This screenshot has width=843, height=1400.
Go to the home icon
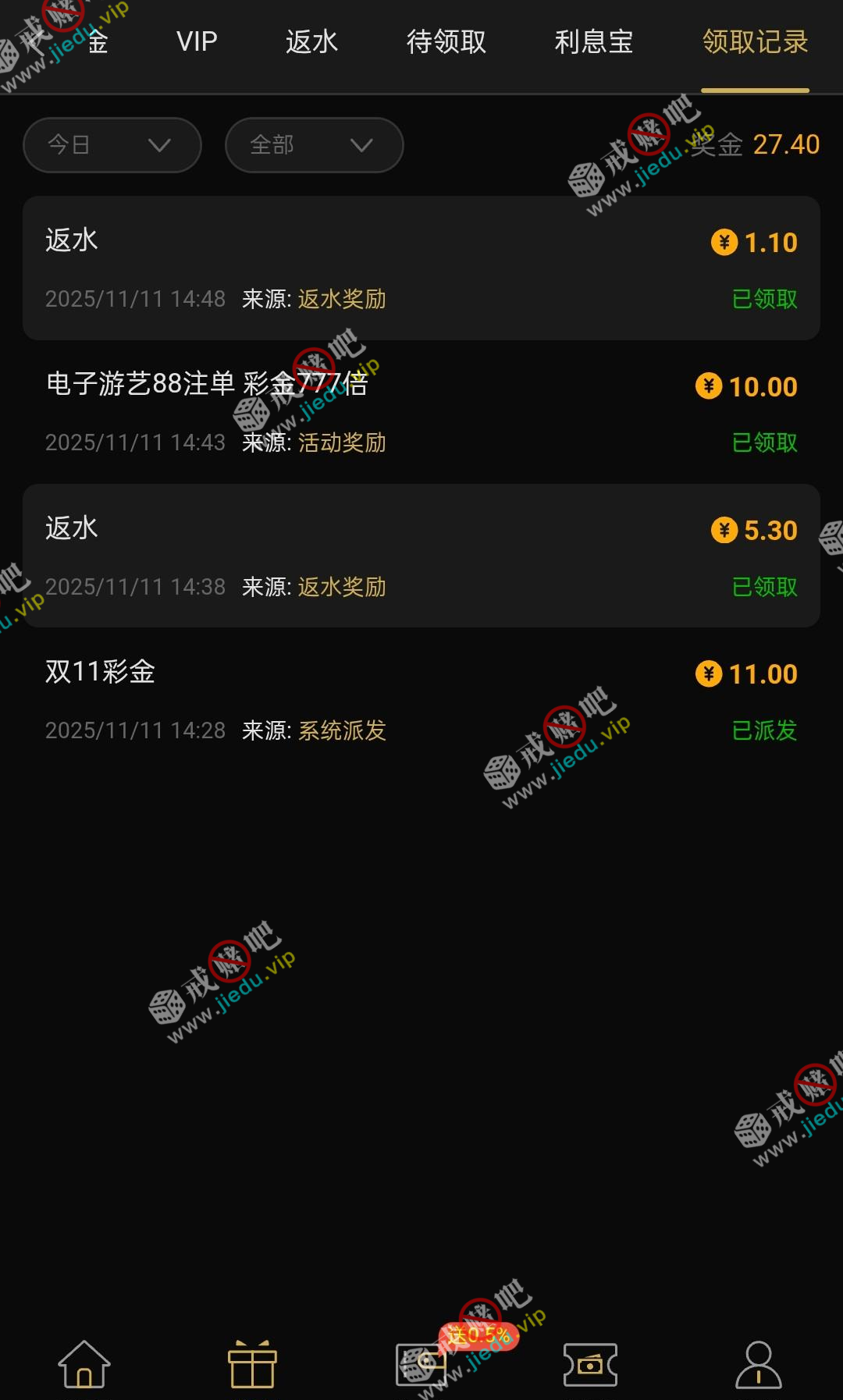84,1364
